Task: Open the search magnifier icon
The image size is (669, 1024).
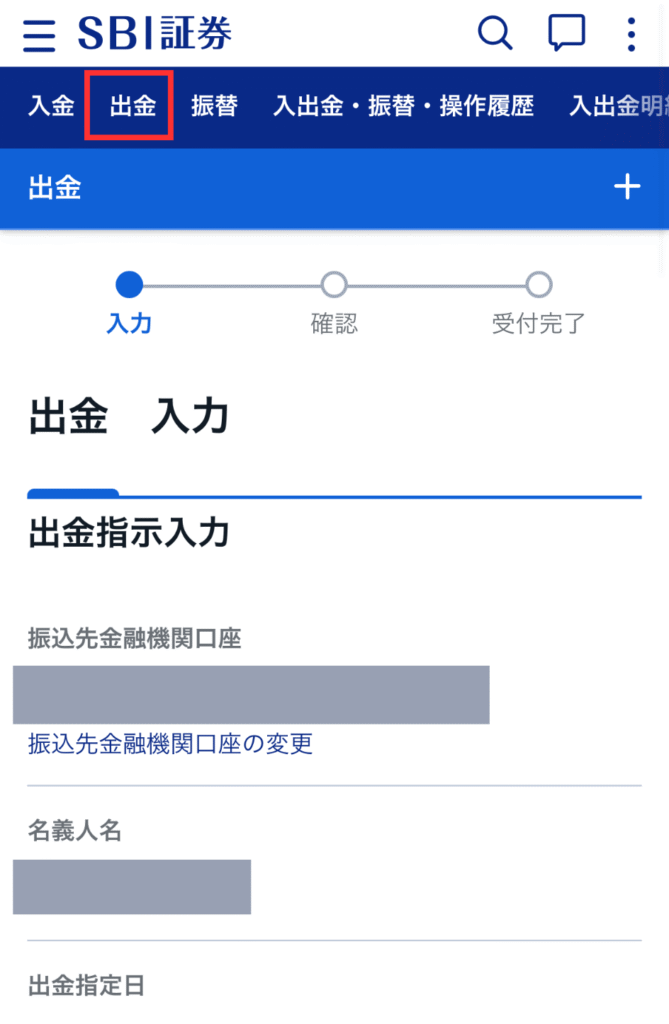Action: [x=495, y=34]
